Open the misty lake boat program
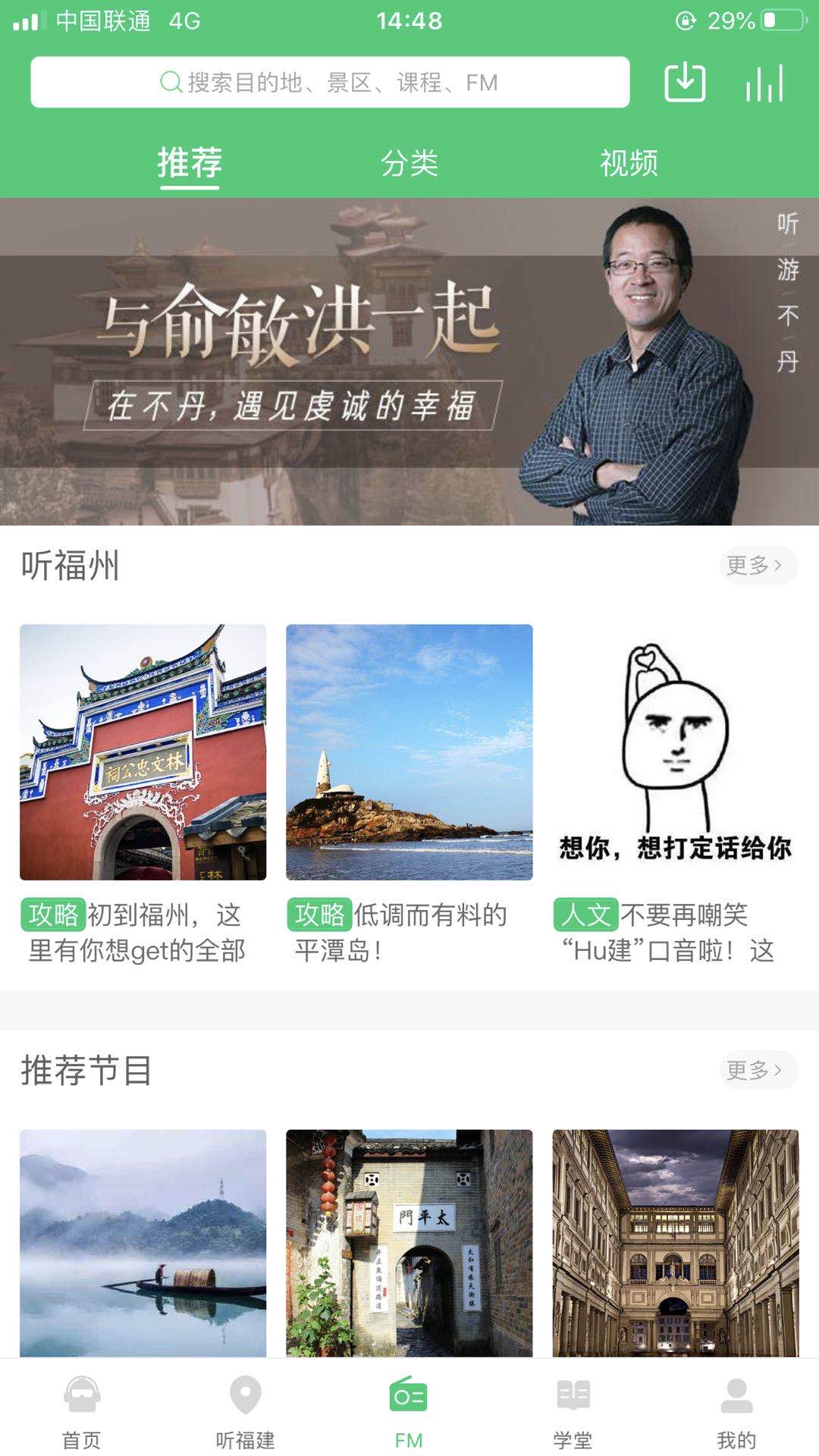 pyautogui.click(x=143, y=1242)
